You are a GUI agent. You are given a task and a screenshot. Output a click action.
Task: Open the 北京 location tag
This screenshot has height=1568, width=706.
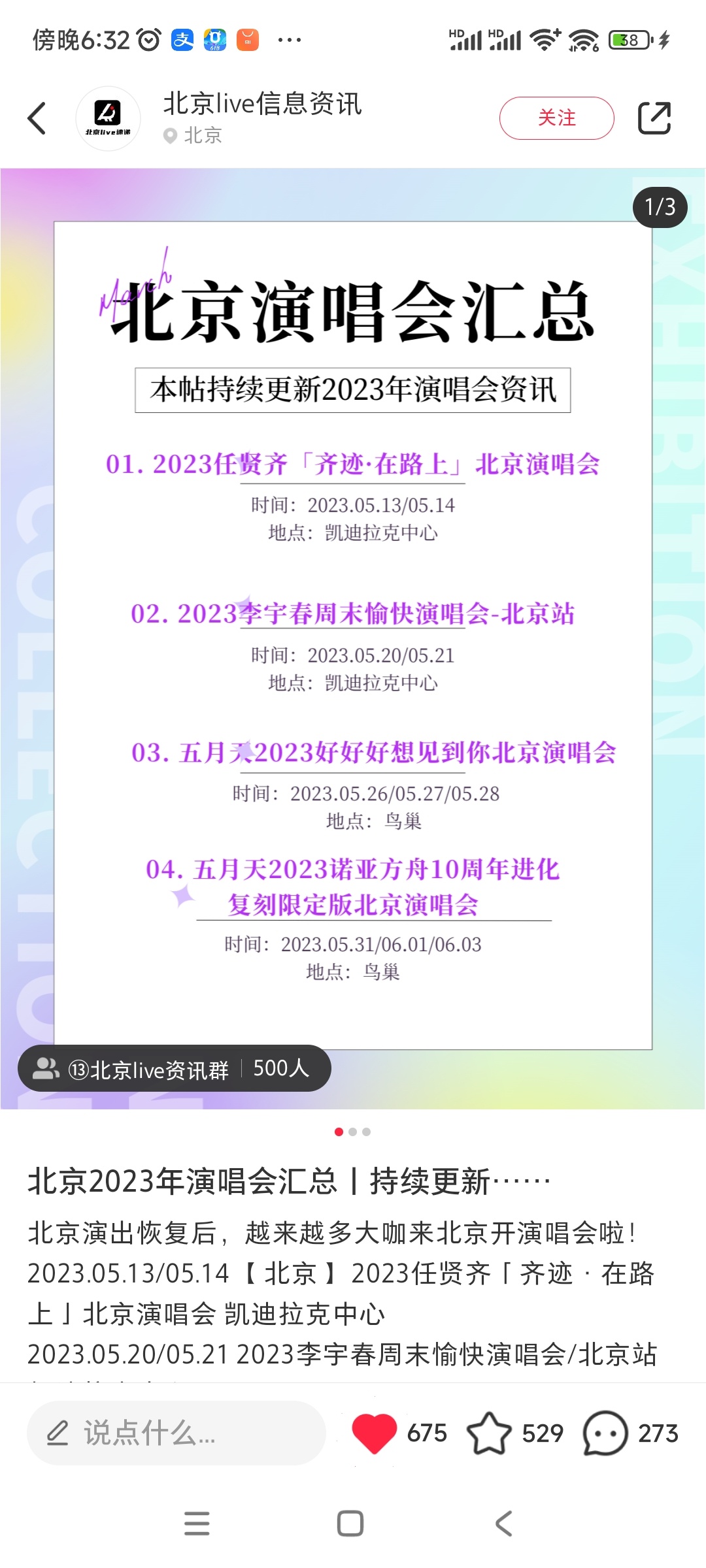point(194,136)
